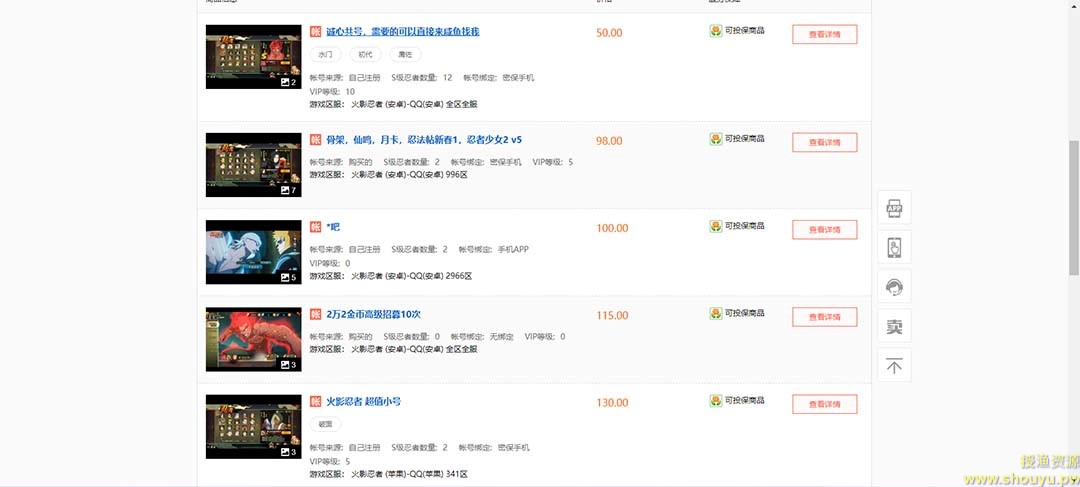Open the APP download side icon
The height and width of the screenshot is (487, 1080).
[x=894, y=208]
